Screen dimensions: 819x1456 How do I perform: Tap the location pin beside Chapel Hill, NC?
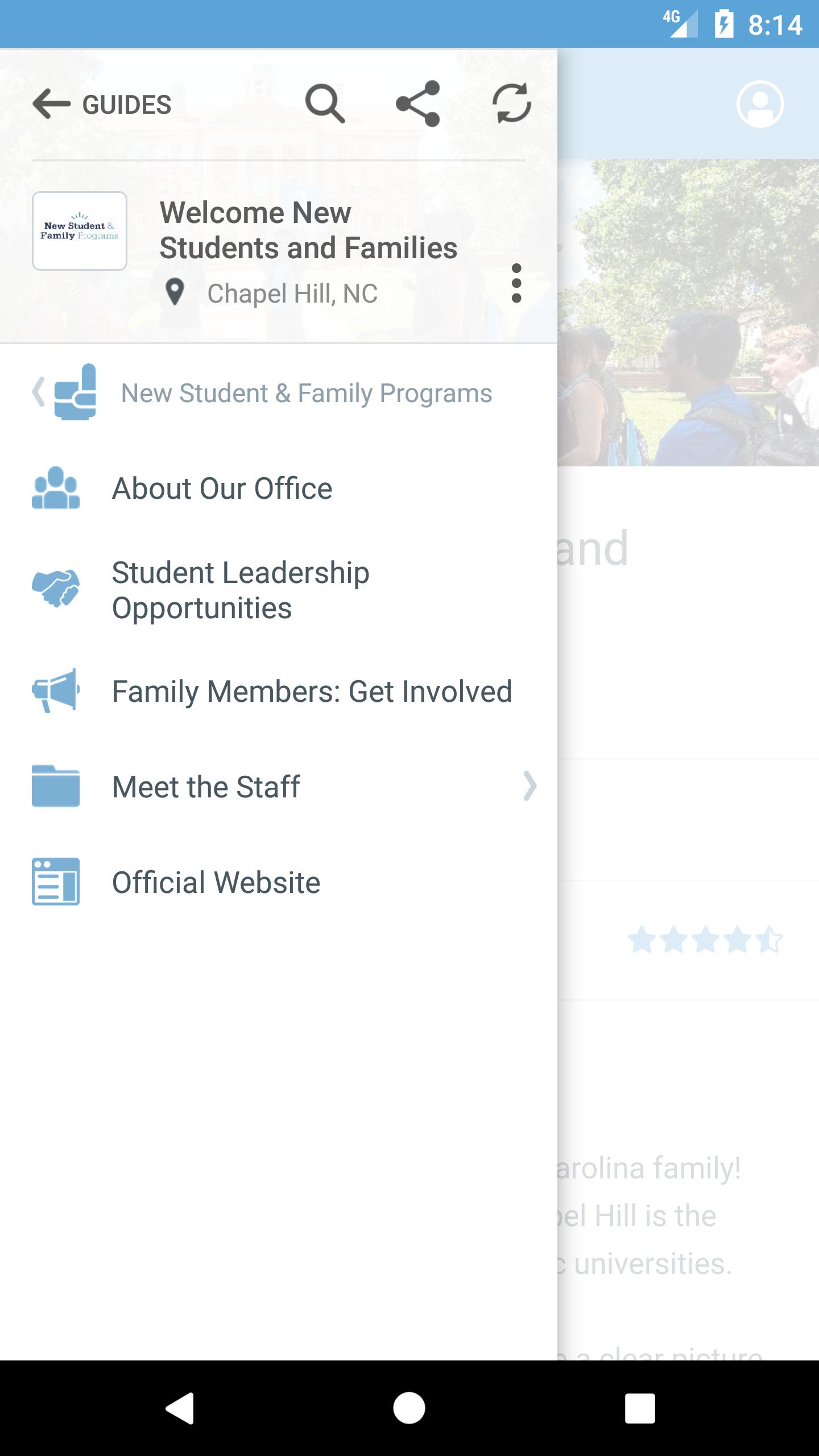click(x=175, y=292)
